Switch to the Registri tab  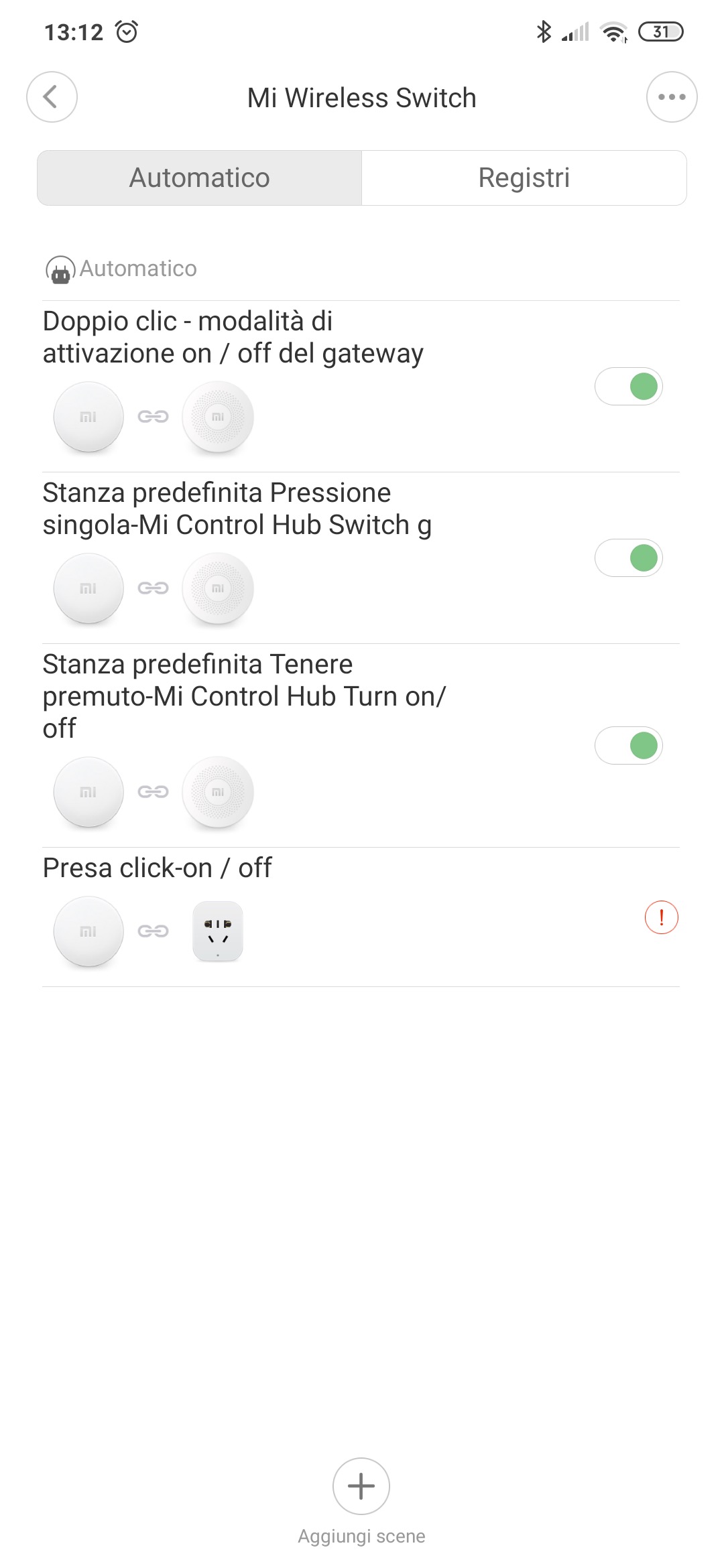[x=524, y=178]
